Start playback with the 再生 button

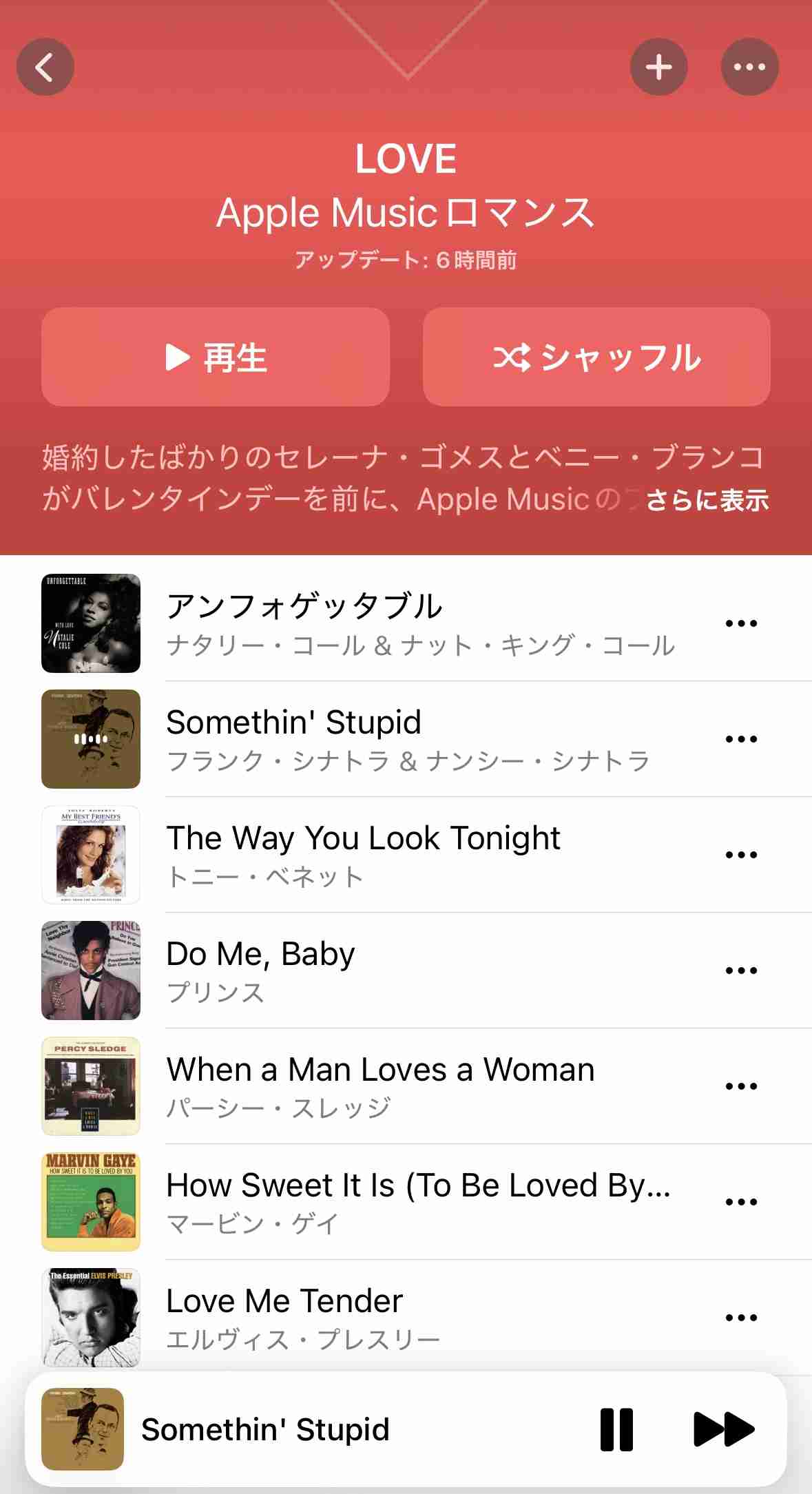coord(216,357)
